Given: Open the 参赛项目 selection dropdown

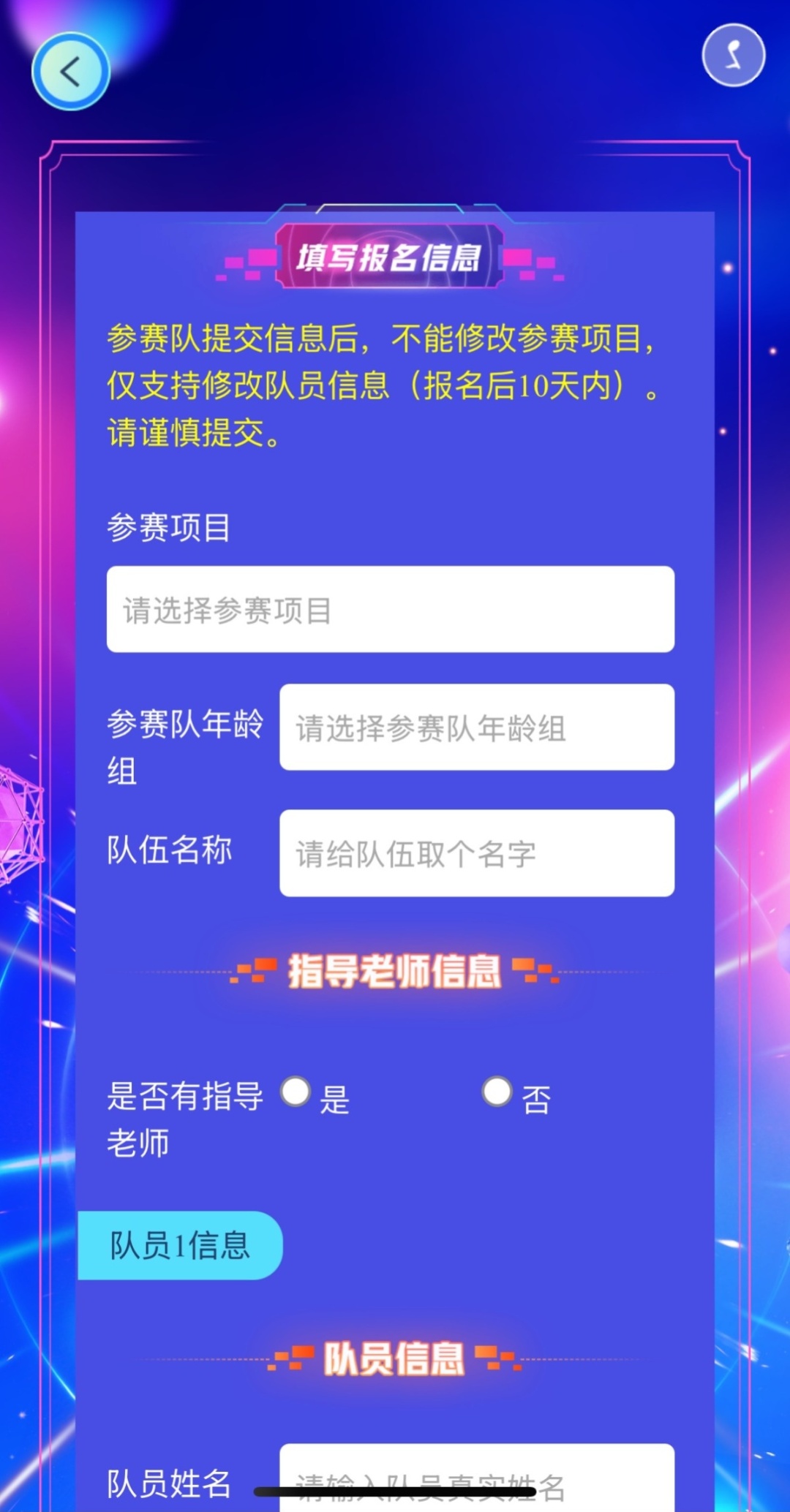Looking at the screenshot, I should click(390, 609).
